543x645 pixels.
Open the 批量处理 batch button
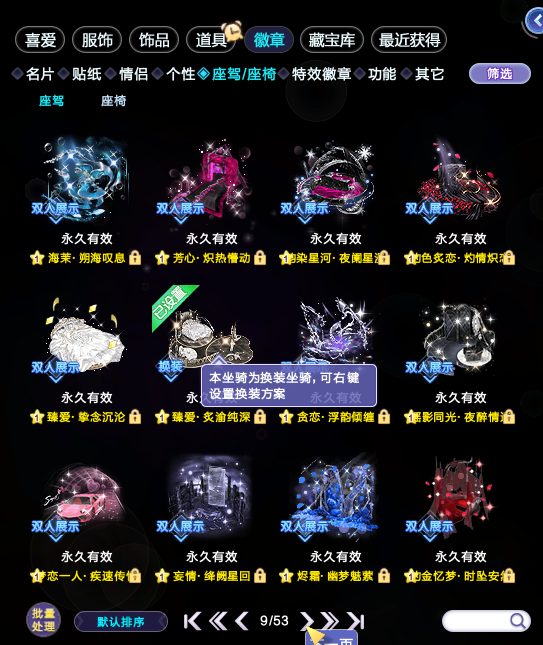[x=44, y=619]
